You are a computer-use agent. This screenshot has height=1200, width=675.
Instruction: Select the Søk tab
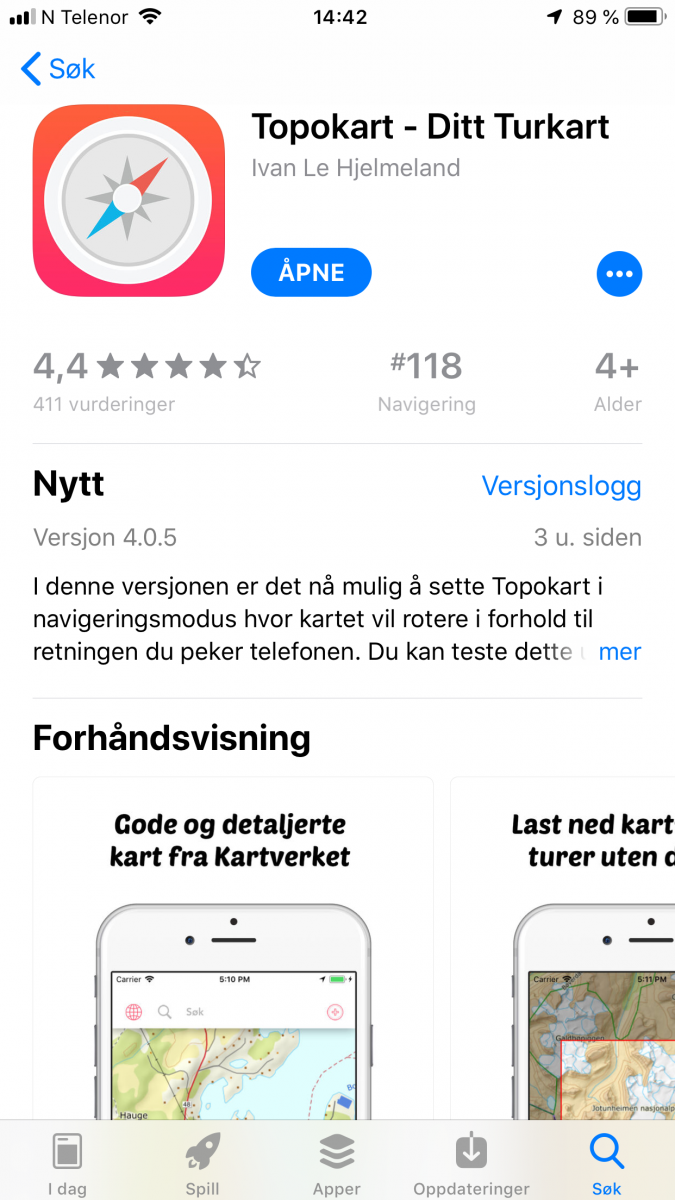[606, 1164]
